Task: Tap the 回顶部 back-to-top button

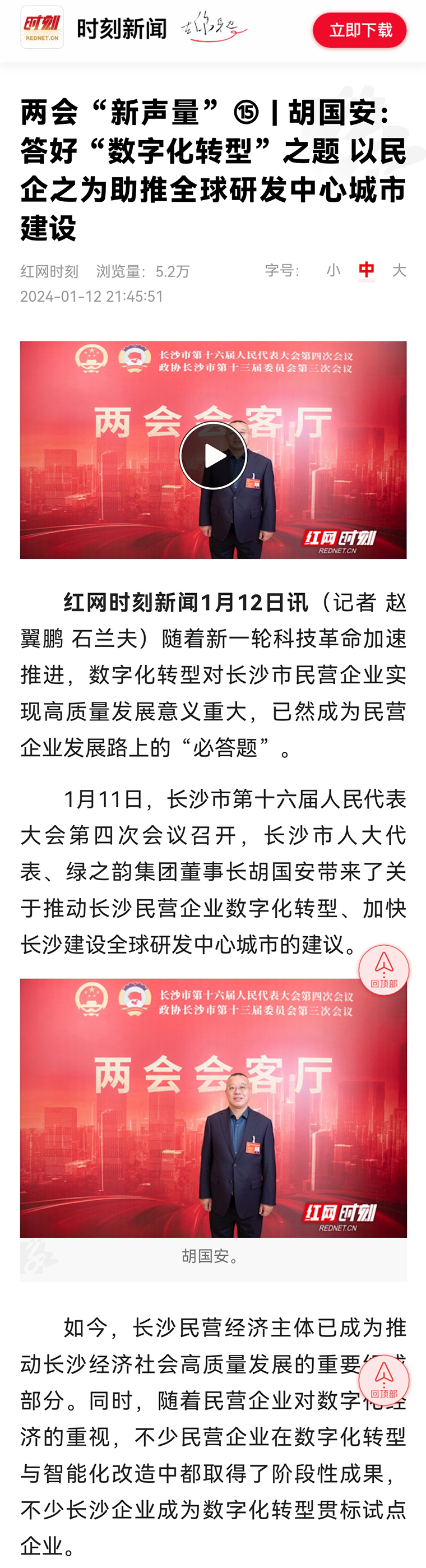Action: click(383, 970)
